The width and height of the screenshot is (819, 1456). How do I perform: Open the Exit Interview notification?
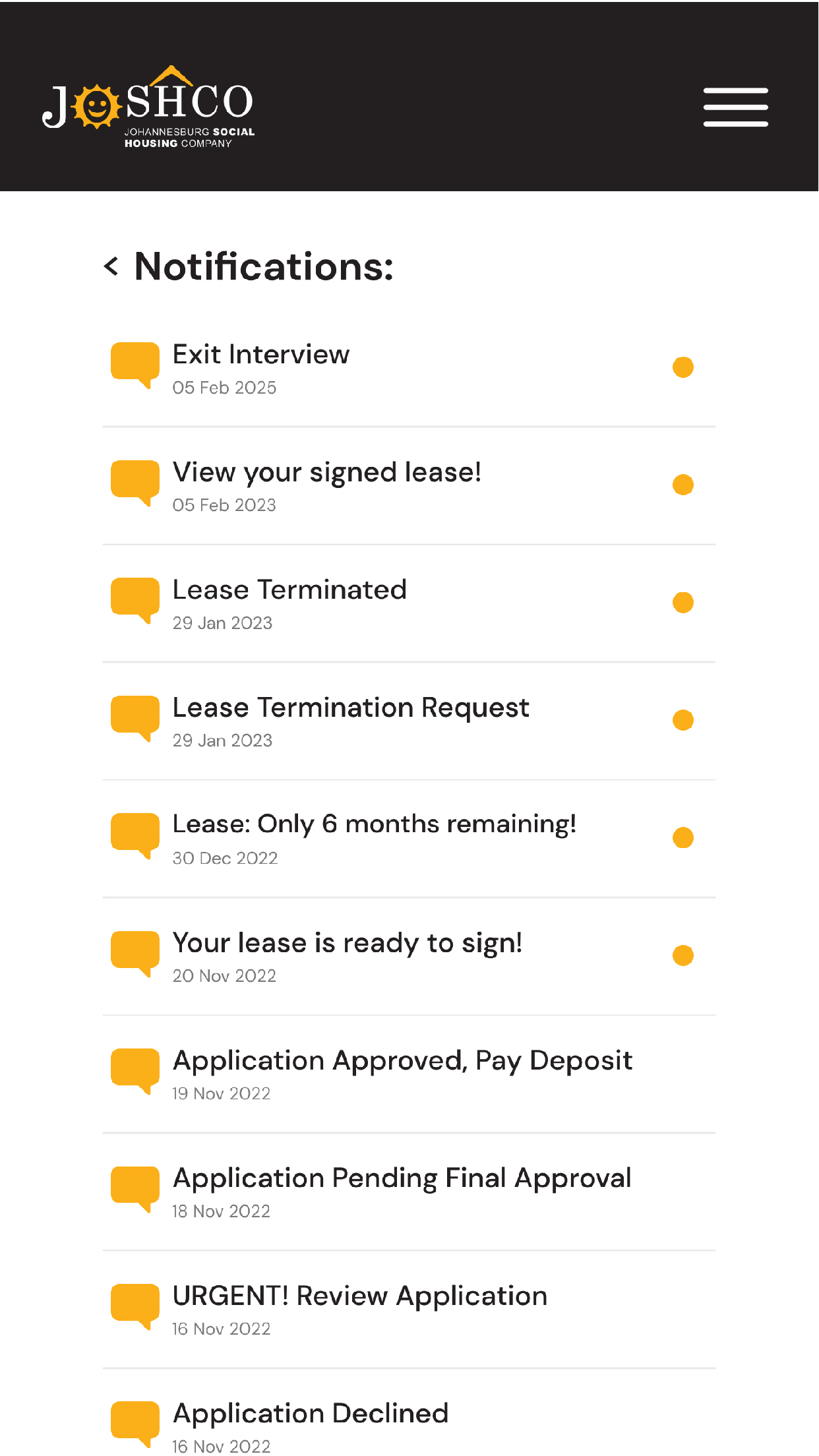(409, 368)
